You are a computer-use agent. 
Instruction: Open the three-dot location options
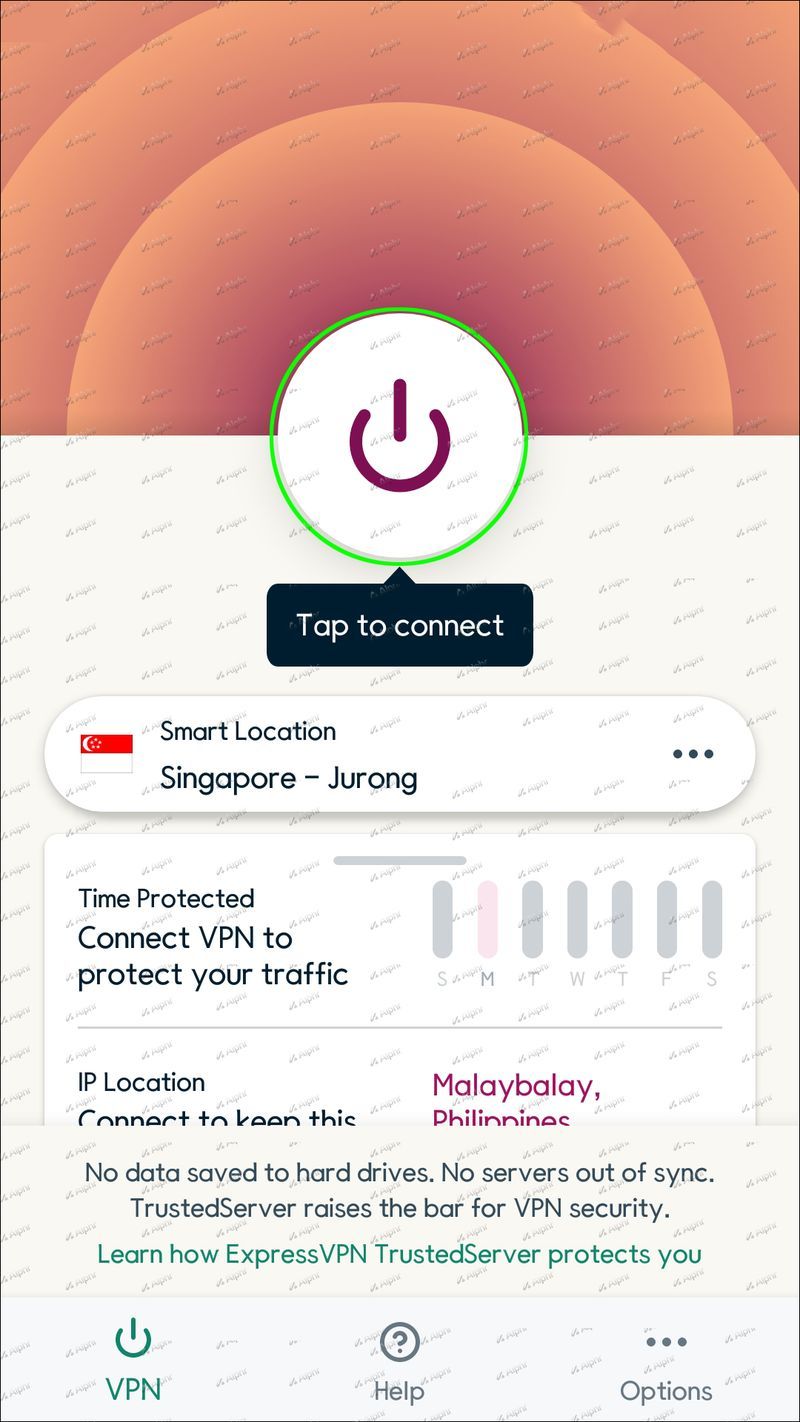[x=692, y=754]
